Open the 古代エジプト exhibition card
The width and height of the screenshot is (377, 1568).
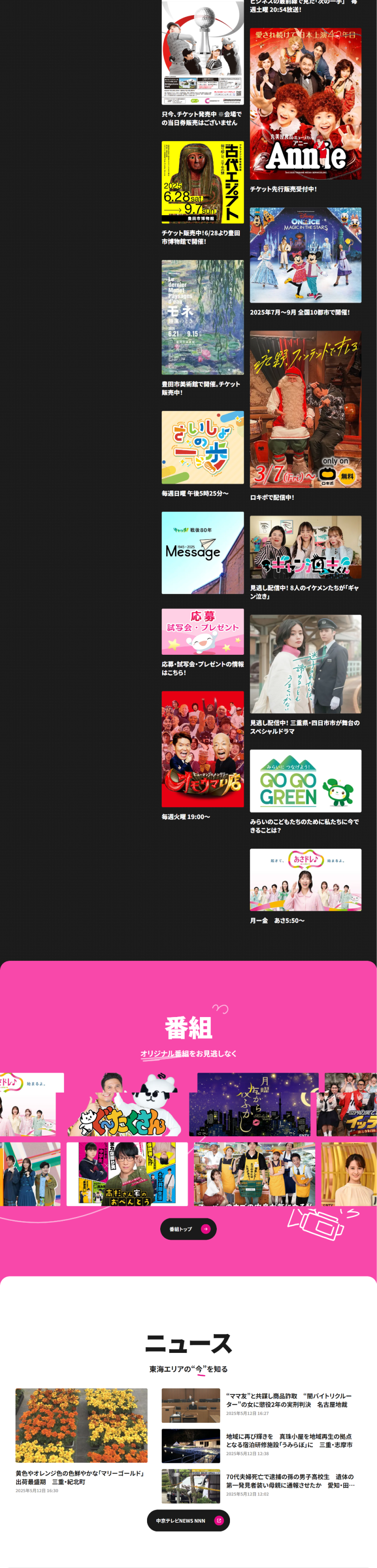203,183
